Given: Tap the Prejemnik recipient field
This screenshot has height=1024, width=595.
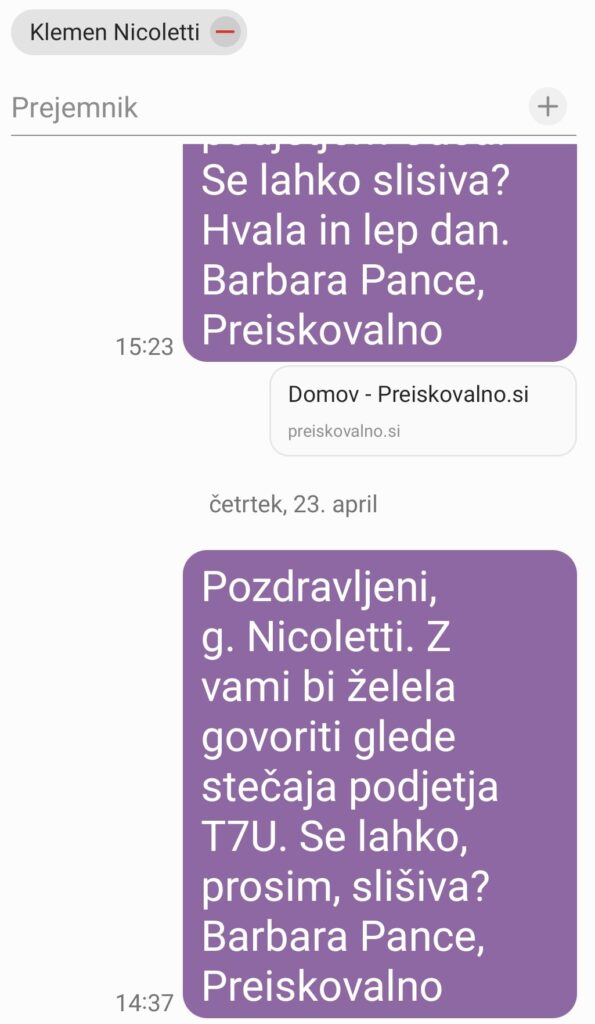Looking at the screenshot, I should pos(266,107).
